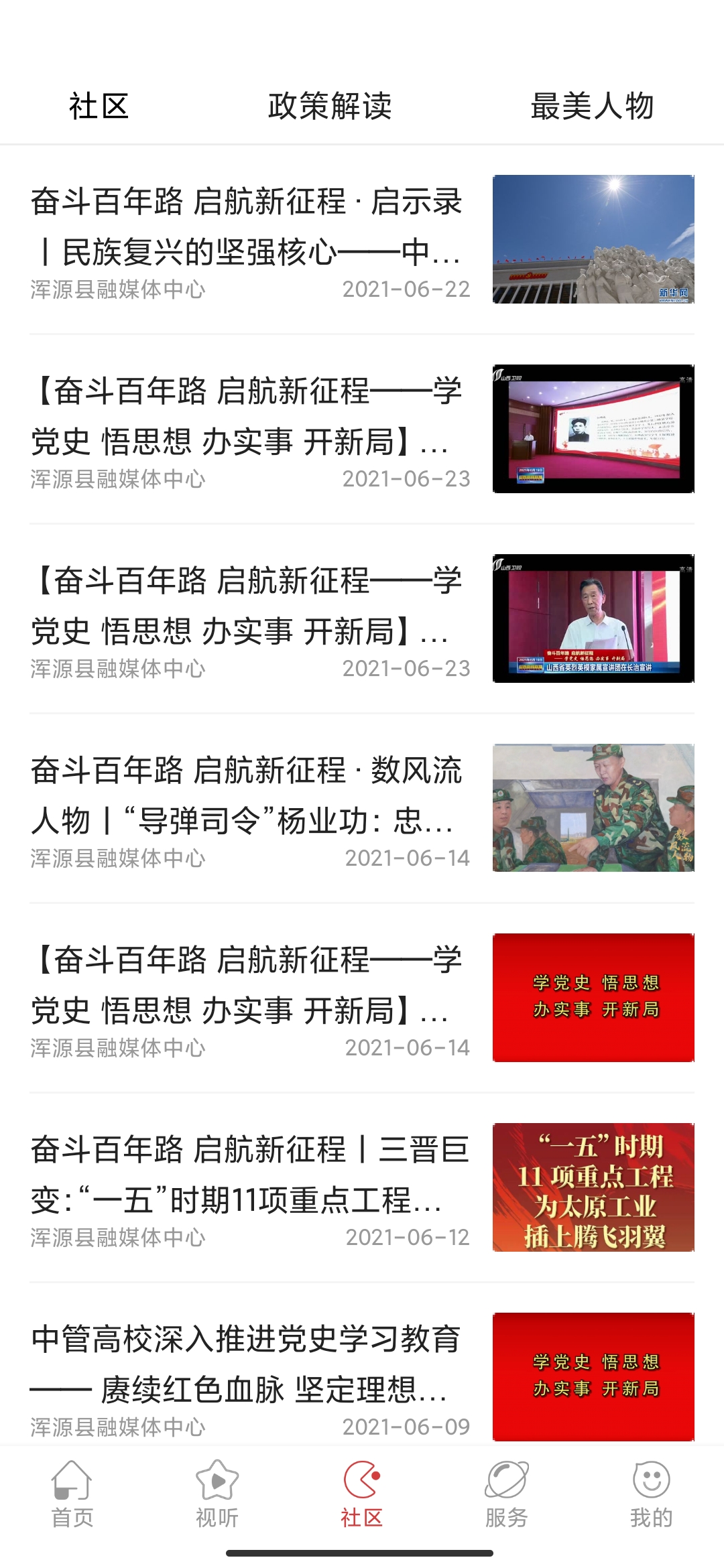
Task: Open the 政策解读 tab
Action: [x=329, y=107]
